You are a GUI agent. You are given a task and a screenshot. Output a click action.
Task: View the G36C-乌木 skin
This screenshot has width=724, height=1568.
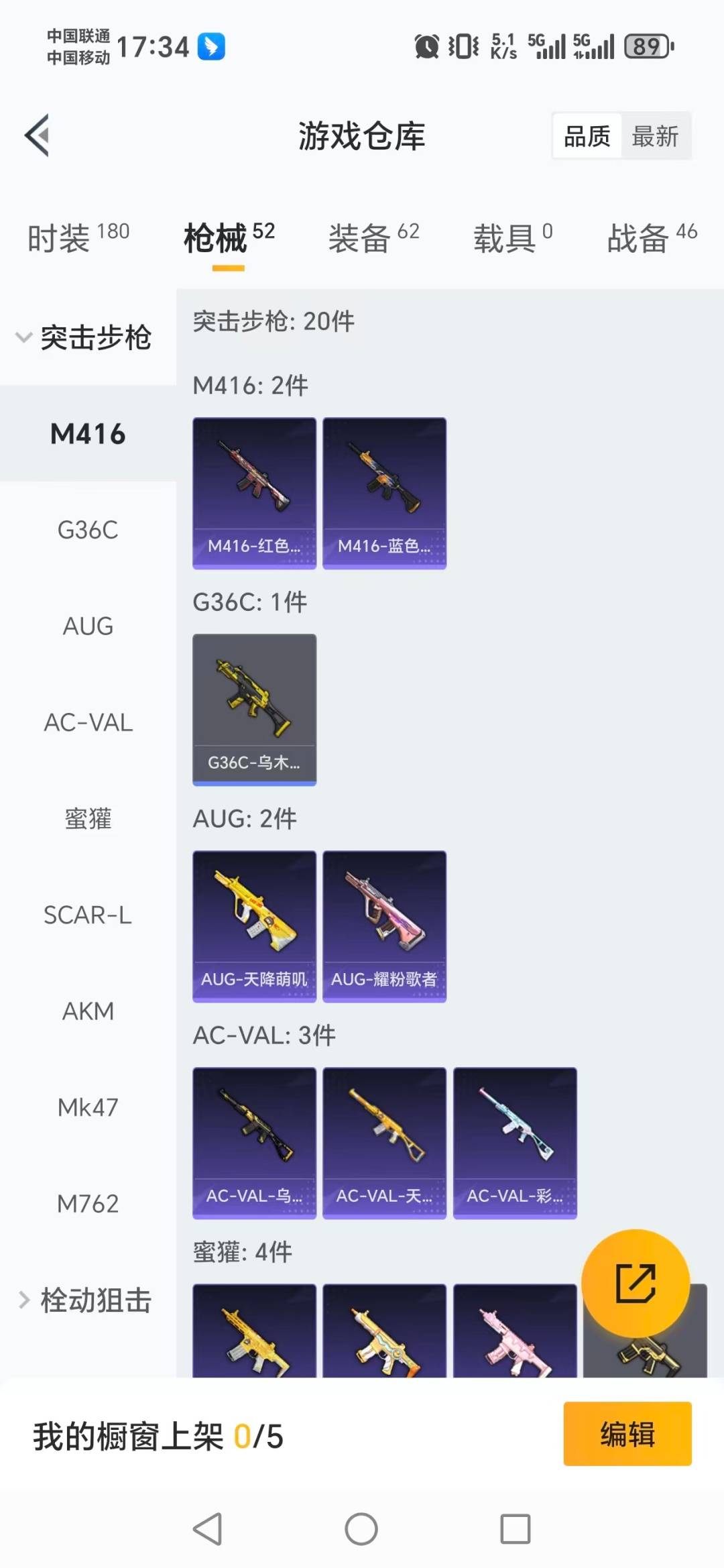(254, 710)
